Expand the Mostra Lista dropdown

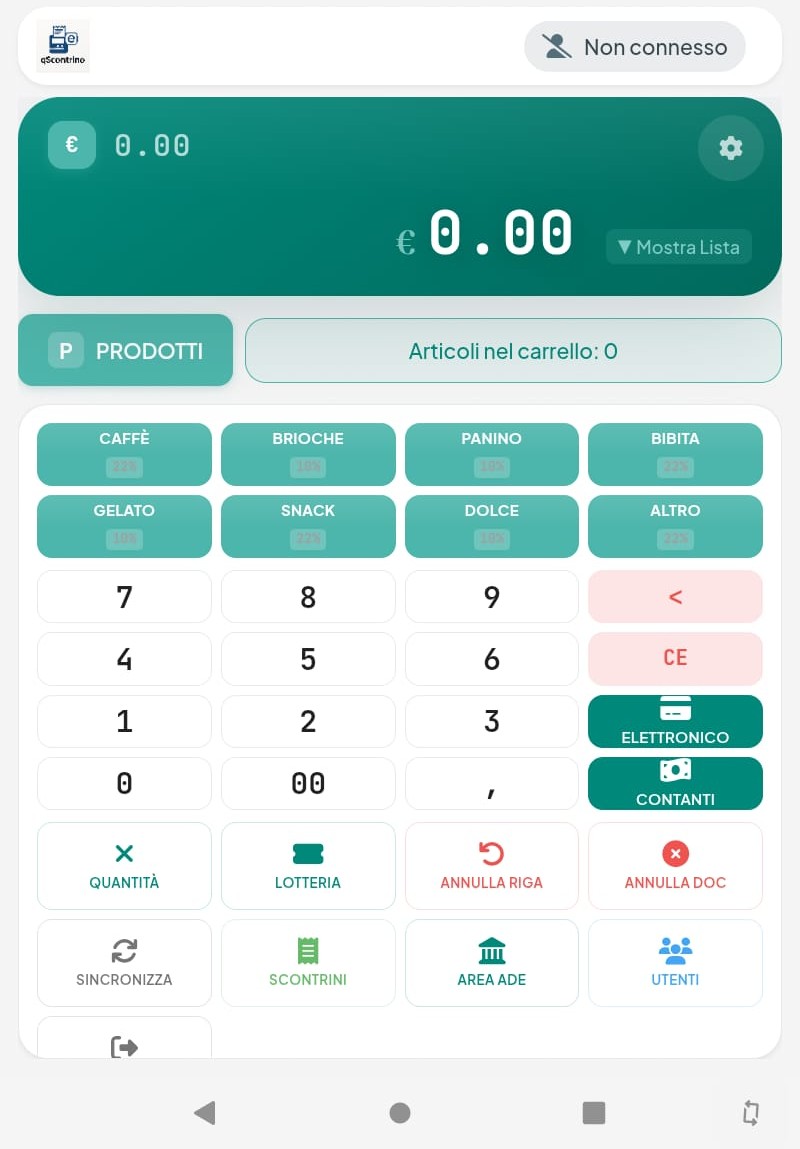coord(679,247)
